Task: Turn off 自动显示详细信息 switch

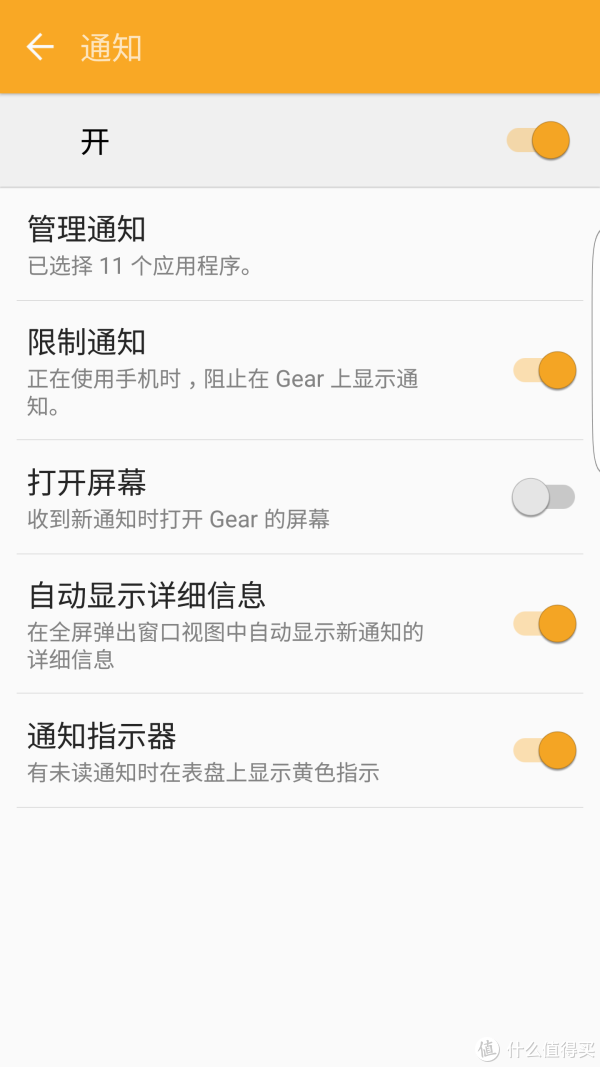Action: pos(544,623)
